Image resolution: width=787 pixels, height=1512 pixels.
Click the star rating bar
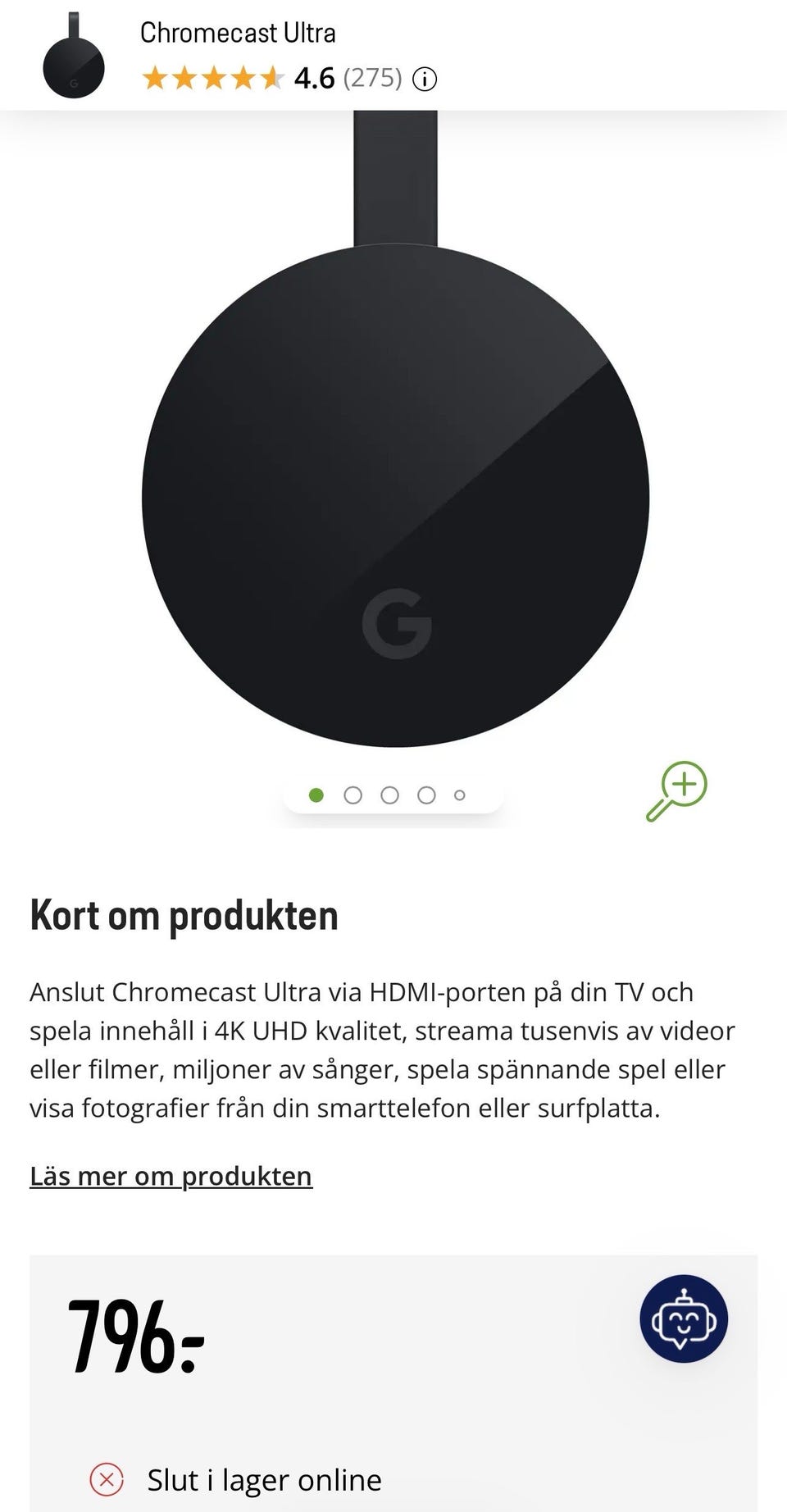(213, 78)
